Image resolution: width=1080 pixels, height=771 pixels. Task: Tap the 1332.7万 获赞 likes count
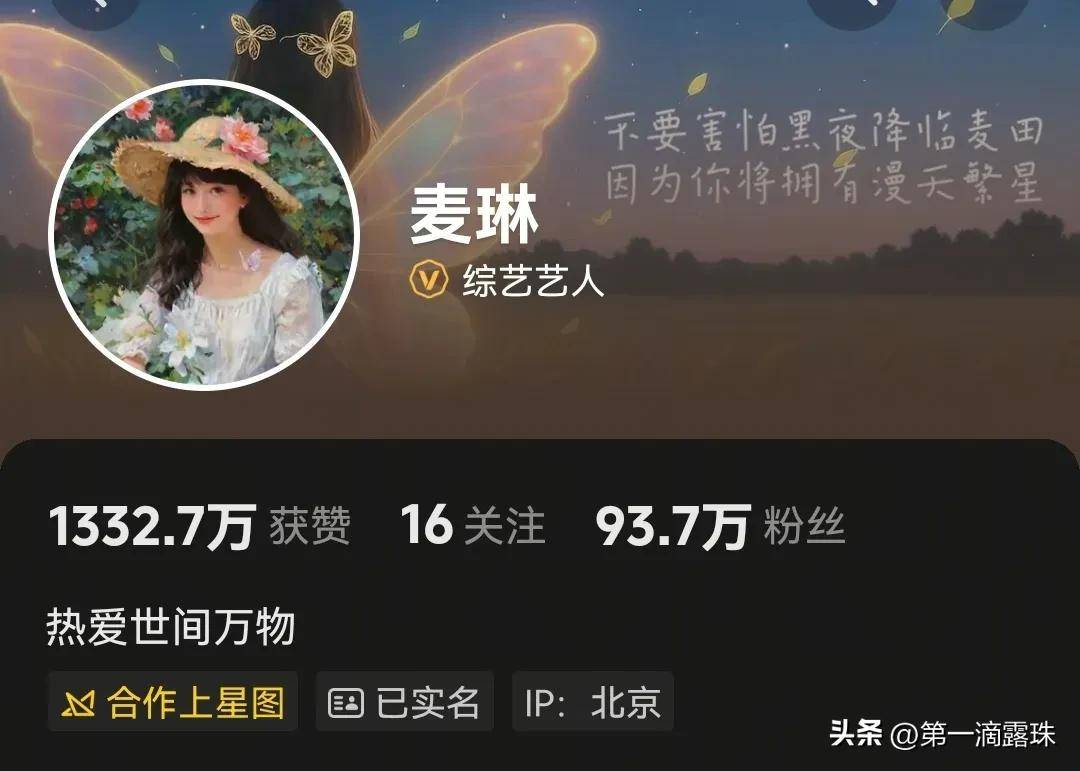point(200,527)
